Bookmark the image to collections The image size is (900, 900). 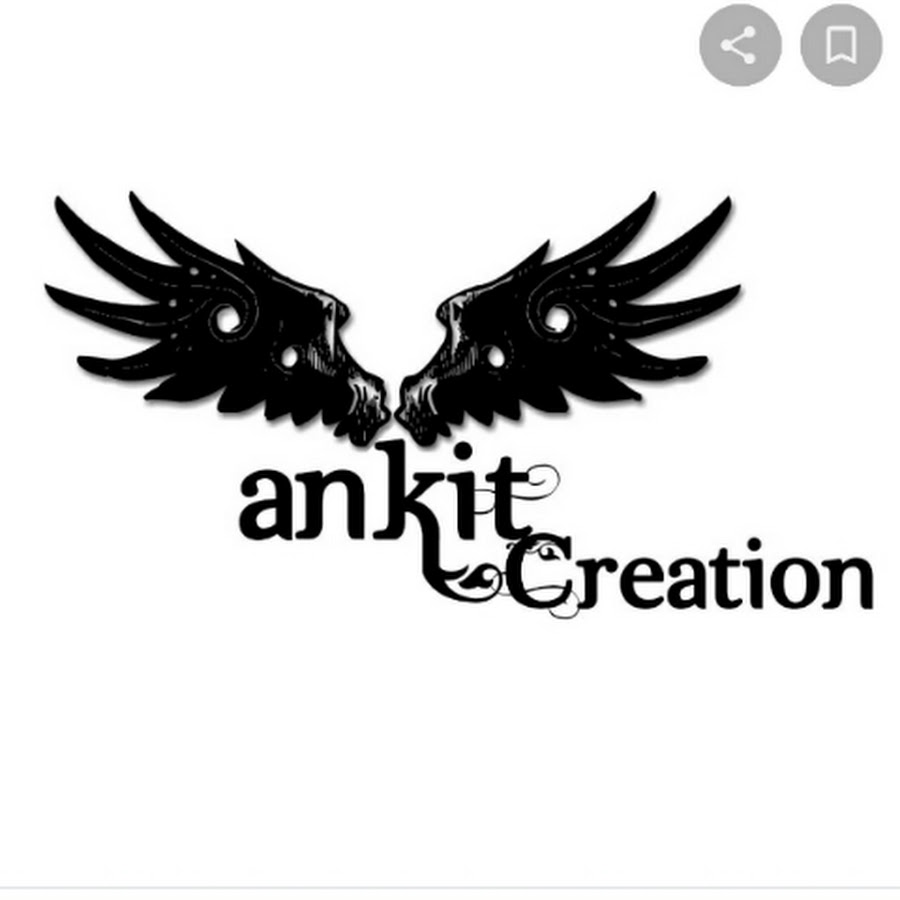(841, 46)
